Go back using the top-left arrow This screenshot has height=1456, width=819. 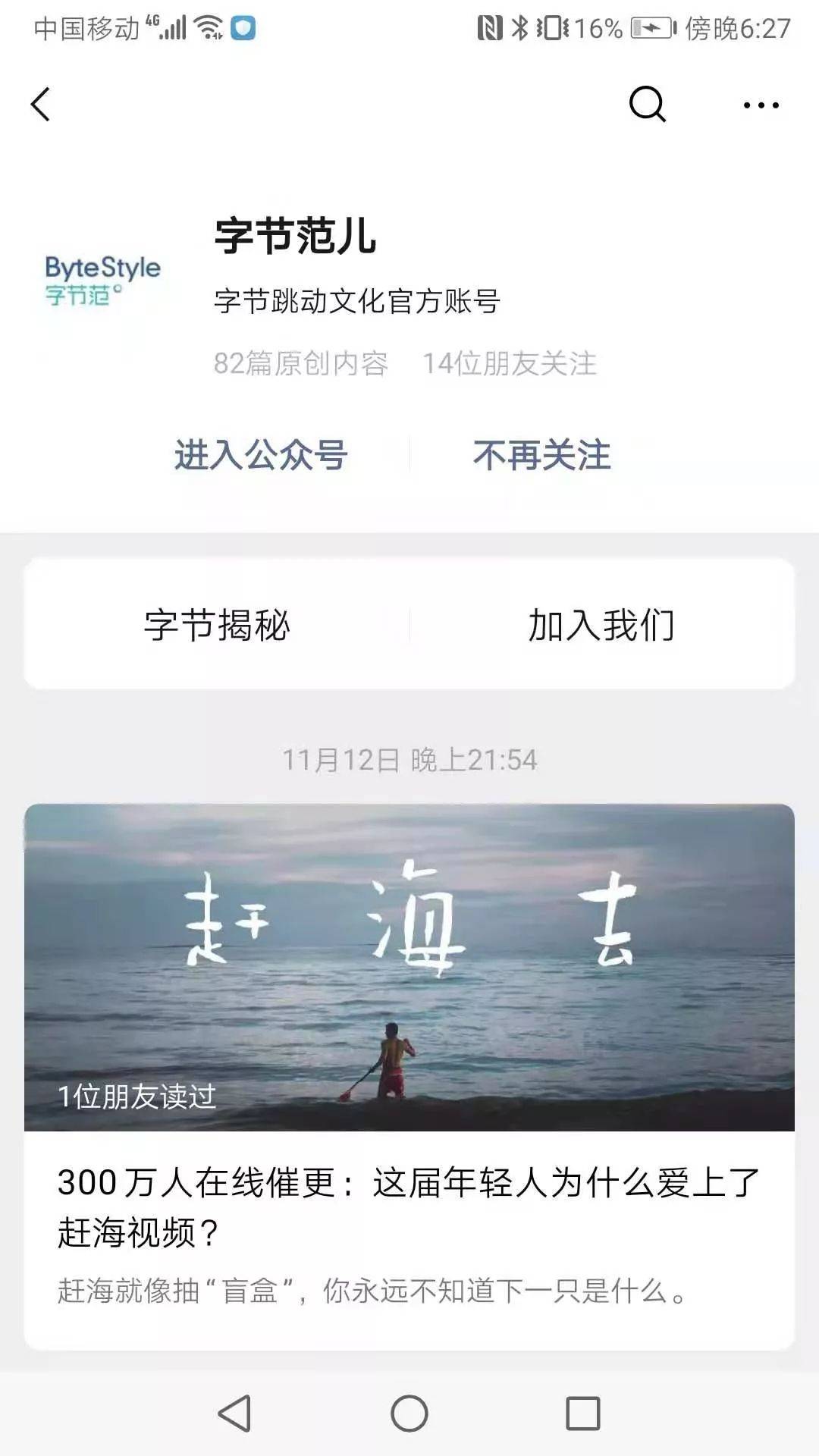click(41, 105)
